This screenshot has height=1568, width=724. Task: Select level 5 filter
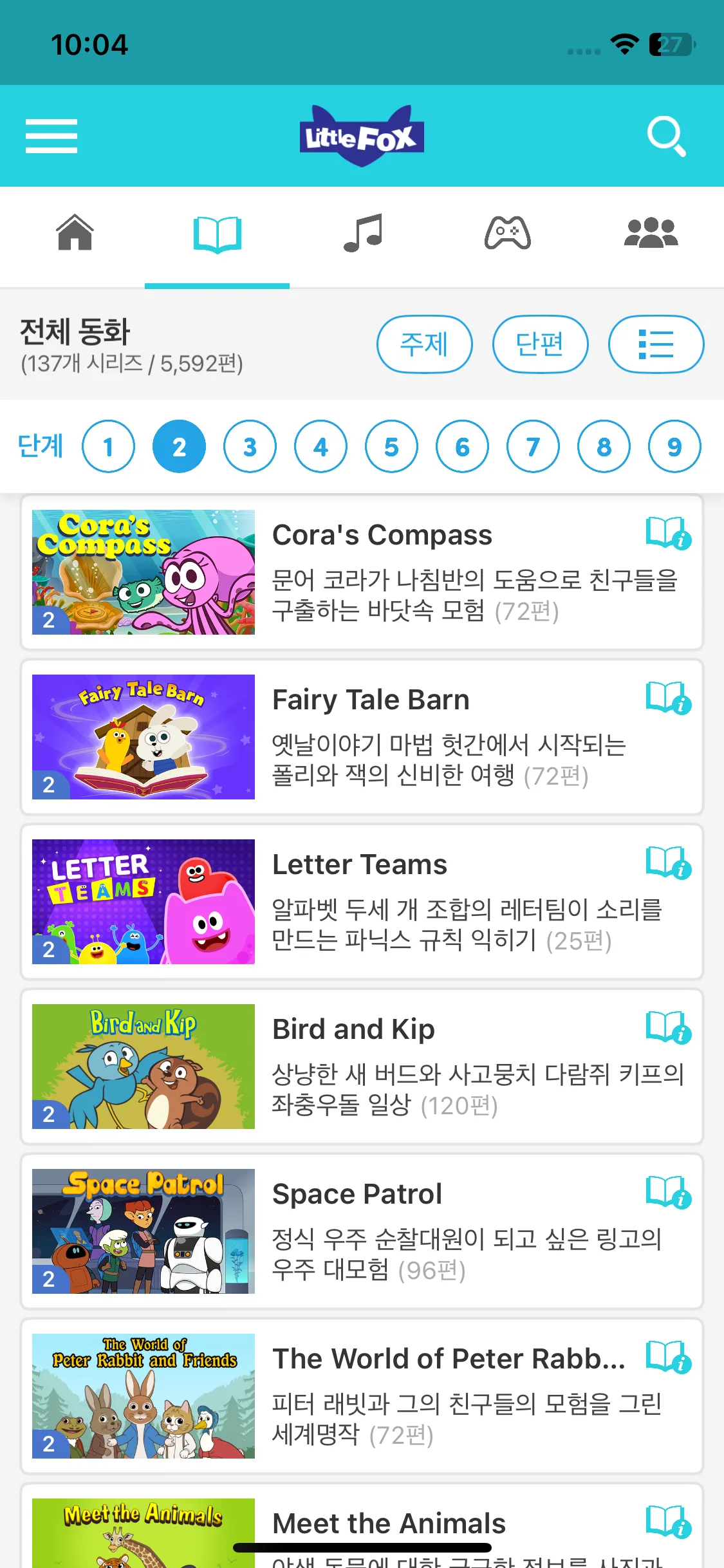click(x=391, y=446)
